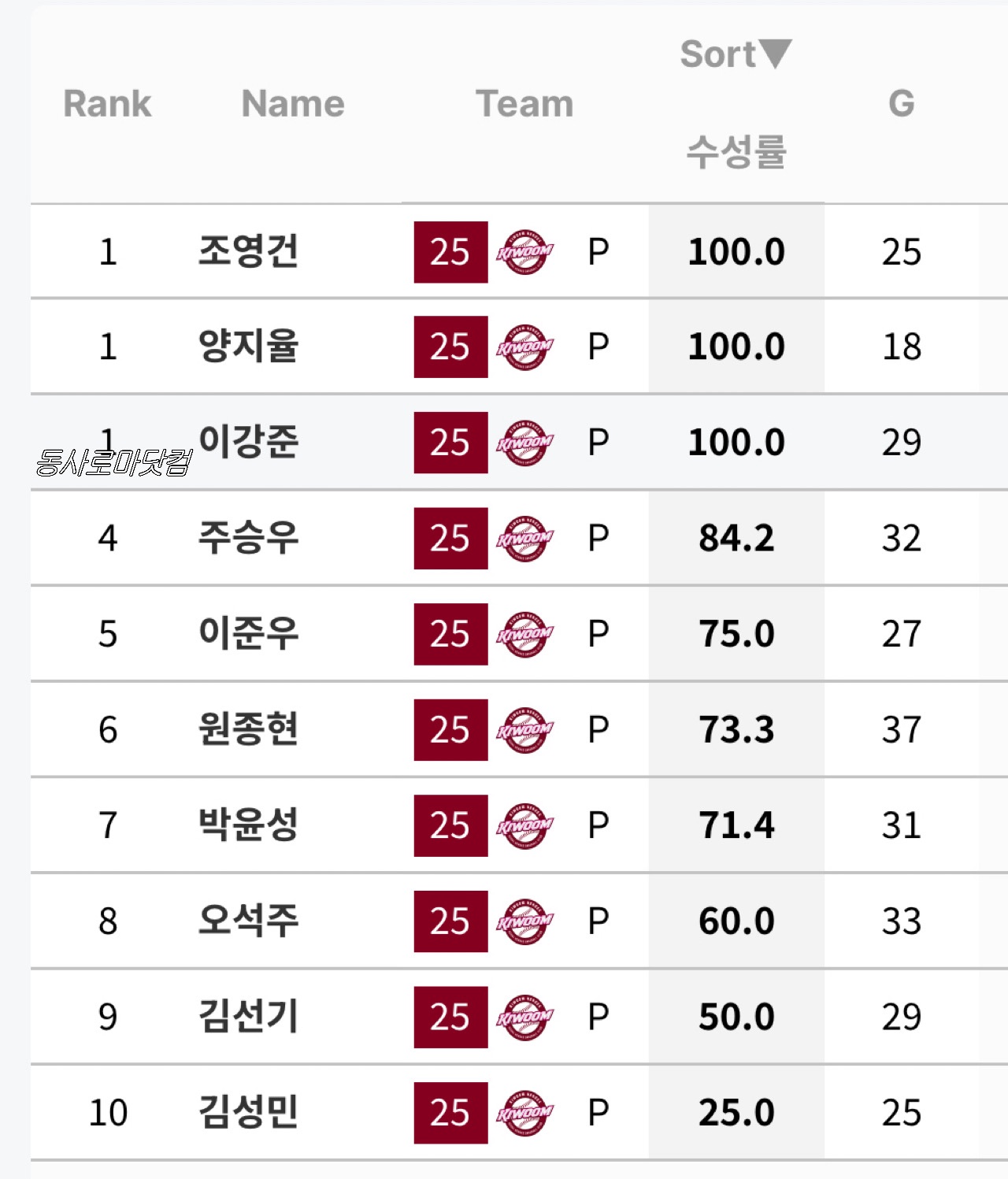Open player 조영건's row

click(248, 252)
